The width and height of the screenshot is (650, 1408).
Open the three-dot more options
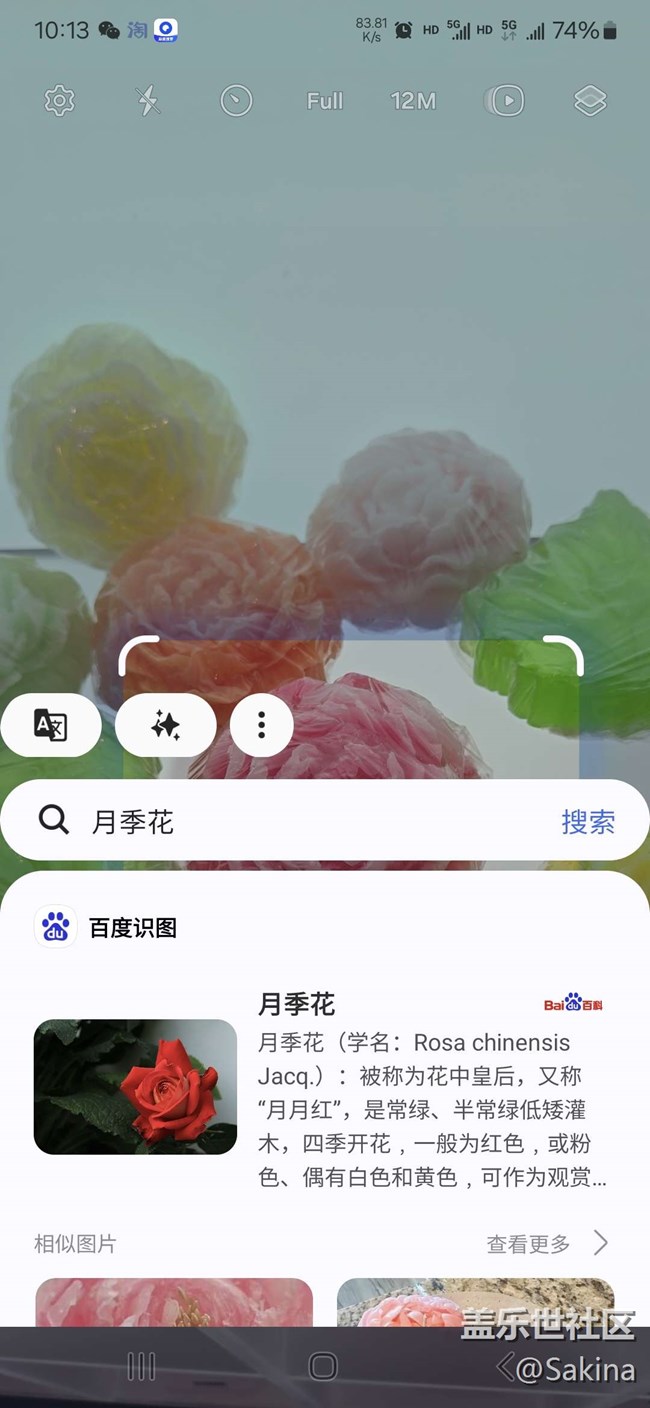(x=262, y=725)
